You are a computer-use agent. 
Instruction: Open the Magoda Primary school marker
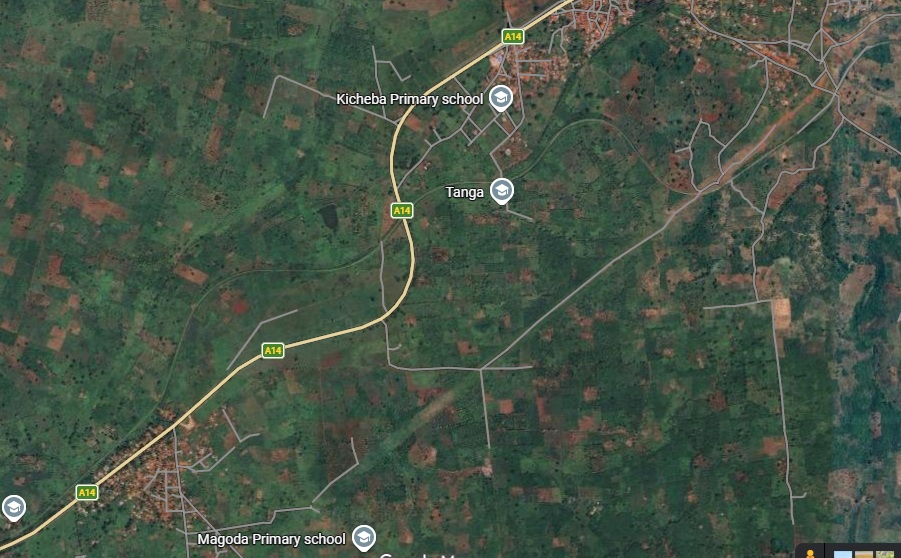(x=364, y=539)
